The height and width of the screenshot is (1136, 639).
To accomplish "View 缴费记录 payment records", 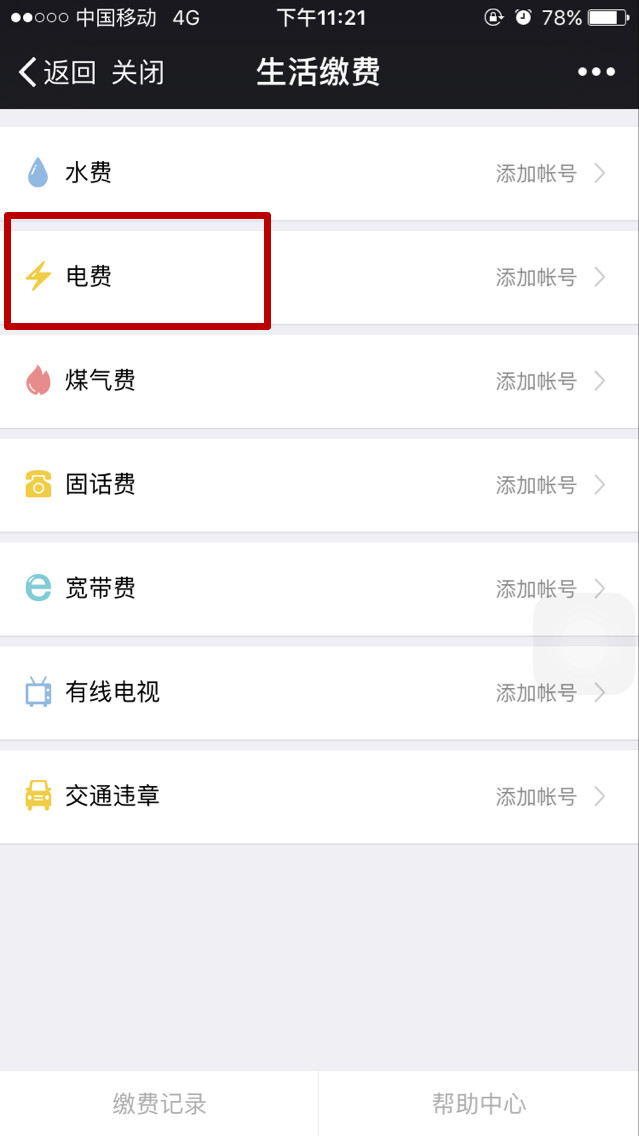I will (159, 1103).
